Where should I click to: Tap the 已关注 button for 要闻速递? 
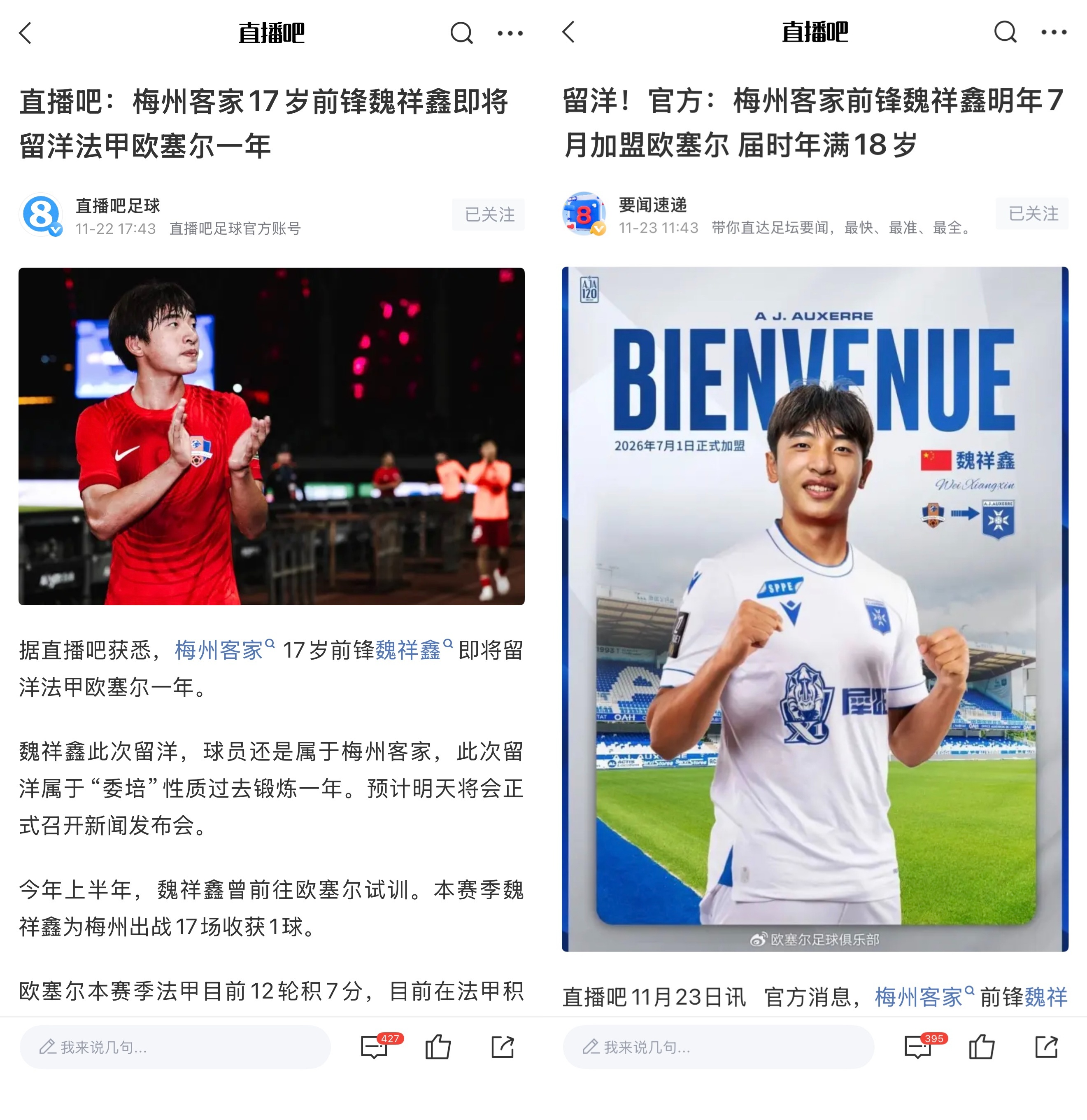pyautogui.click(x=1031, y=214)
